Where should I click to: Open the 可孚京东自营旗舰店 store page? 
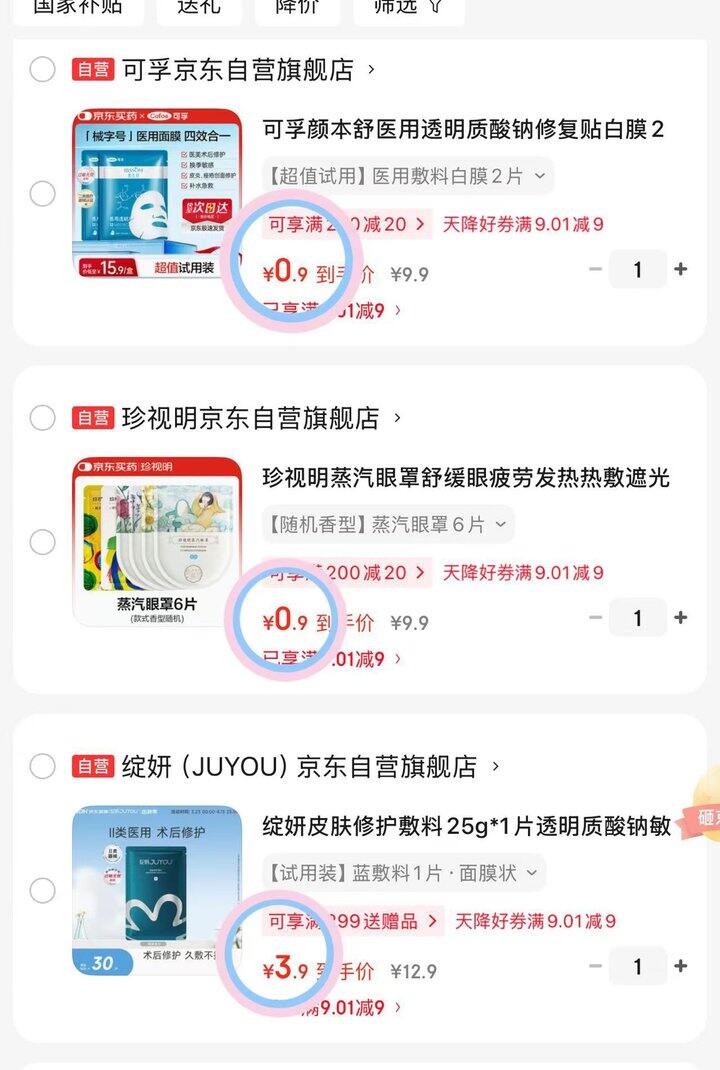pyautogui.click(x=238, y=70)
